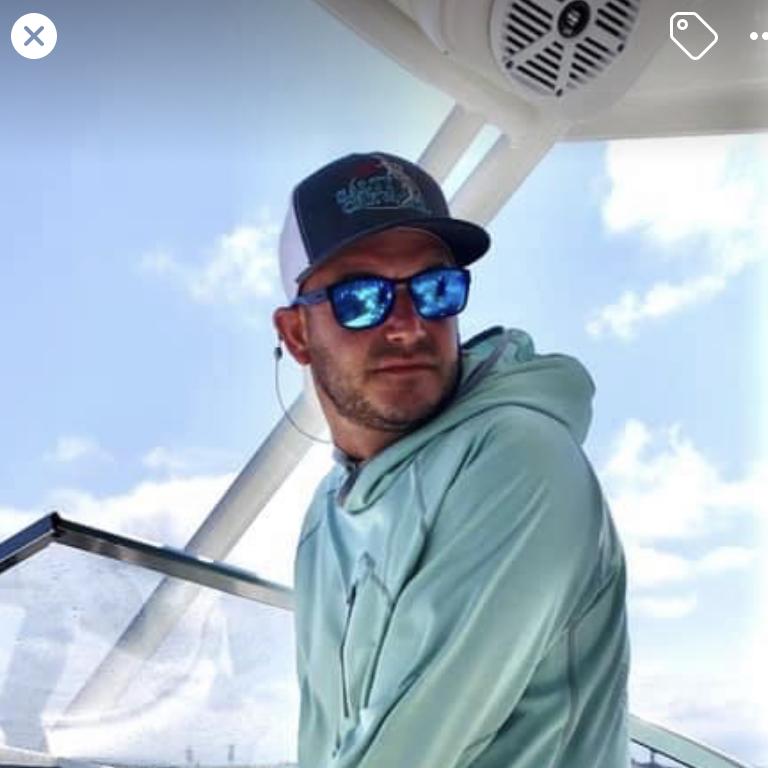768x768 pixels.
Task: Open the tag icon on the photo
Action: pyautogui.click(x=693, y=36)
